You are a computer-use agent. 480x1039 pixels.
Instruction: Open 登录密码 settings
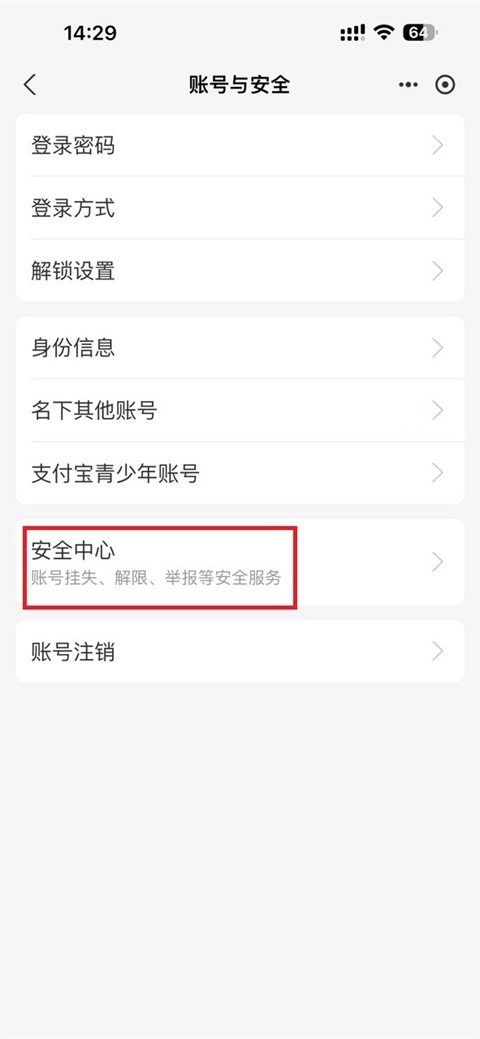coord(240,145)
